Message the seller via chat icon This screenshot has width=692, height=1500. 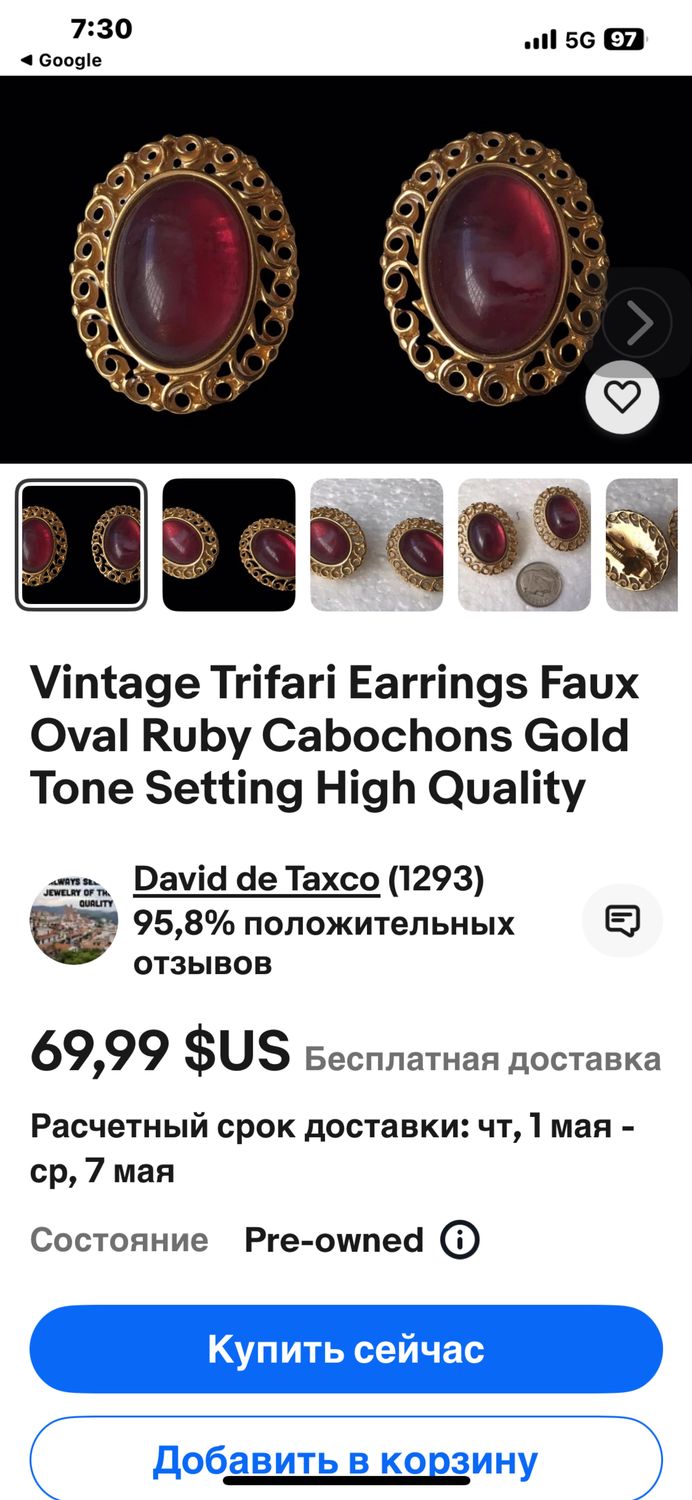coord(622,920)
